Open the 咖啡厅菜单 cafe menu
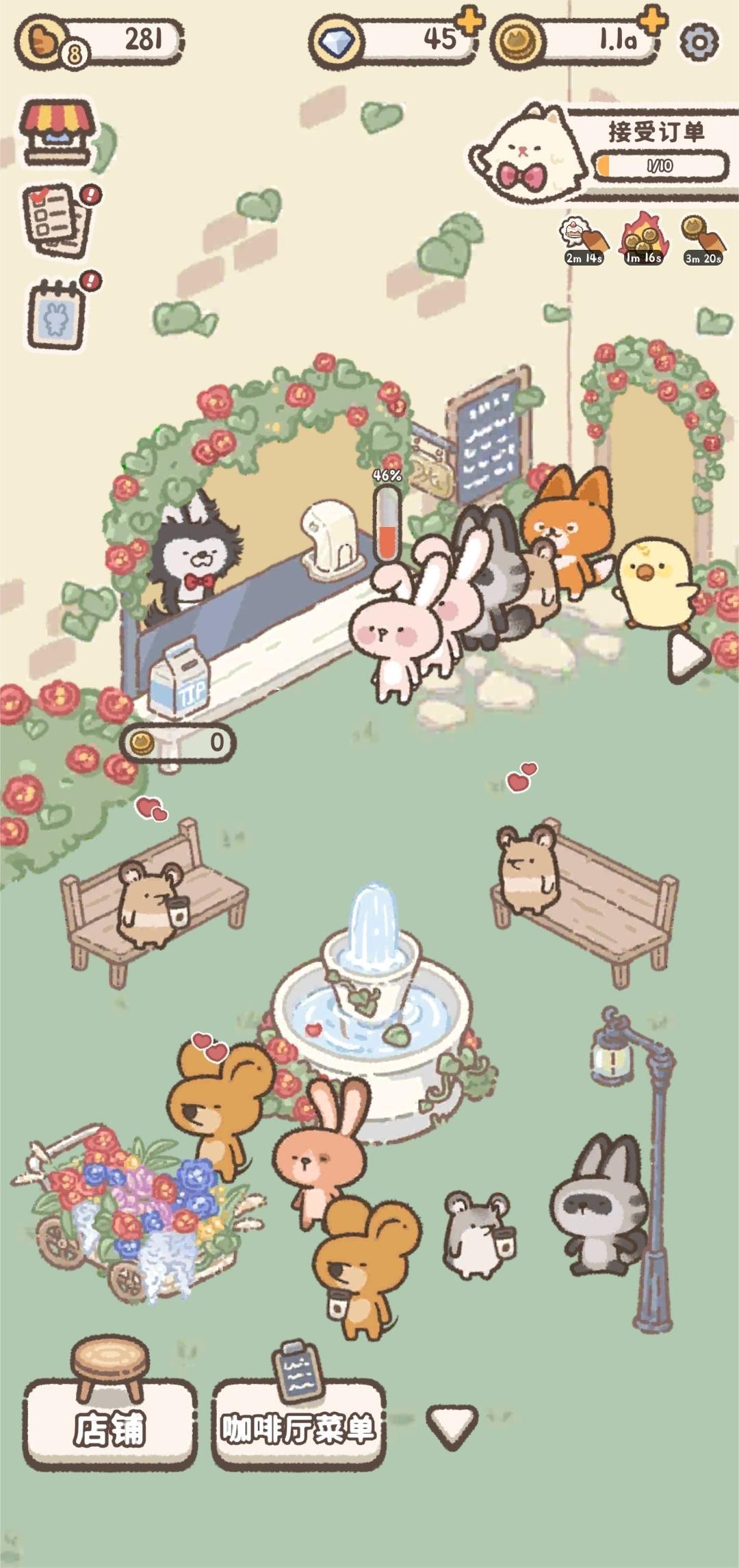The image size is (739, 1568). click(298, 1429)
